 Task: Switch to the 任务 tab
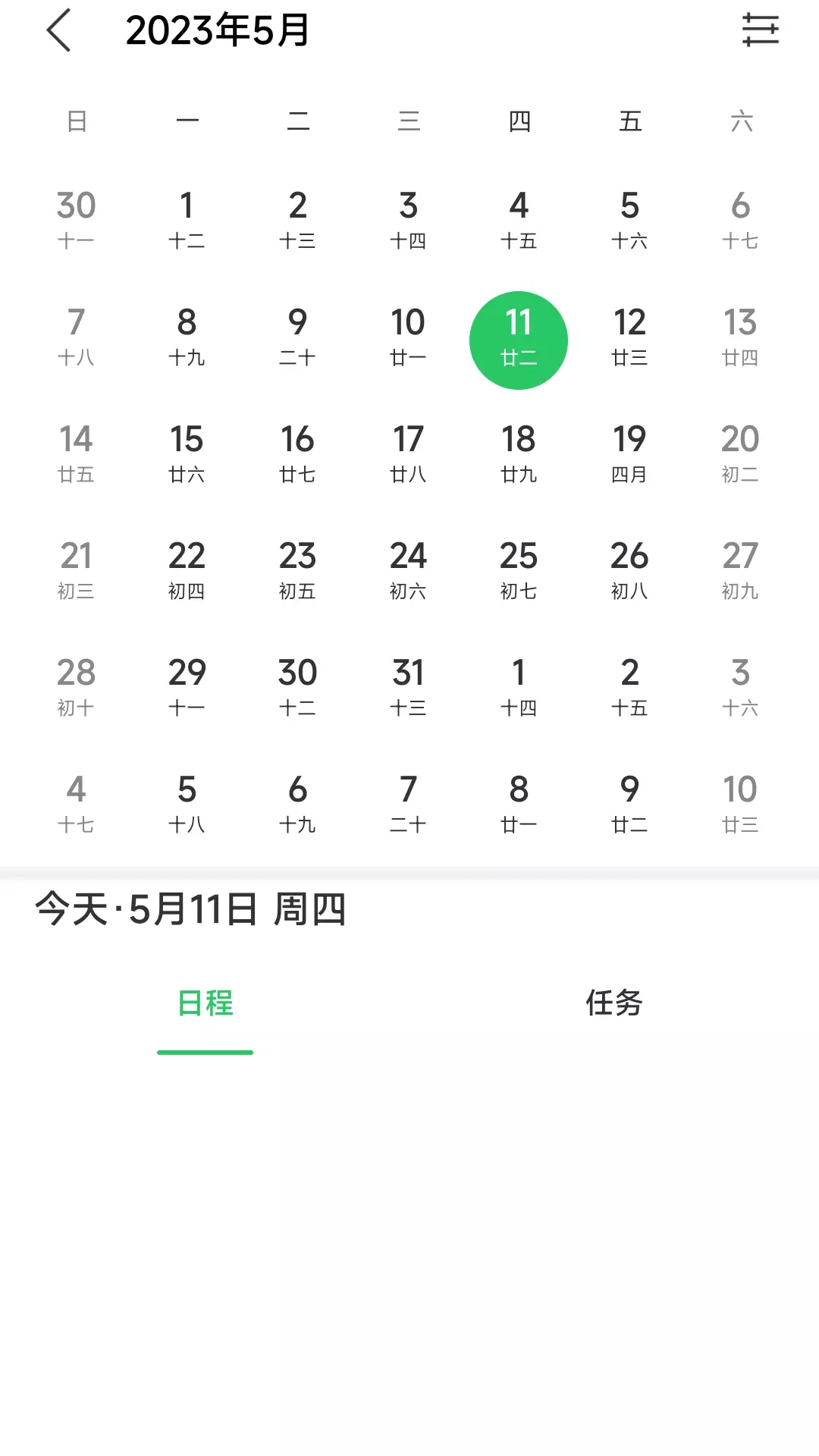(613, 1003)
